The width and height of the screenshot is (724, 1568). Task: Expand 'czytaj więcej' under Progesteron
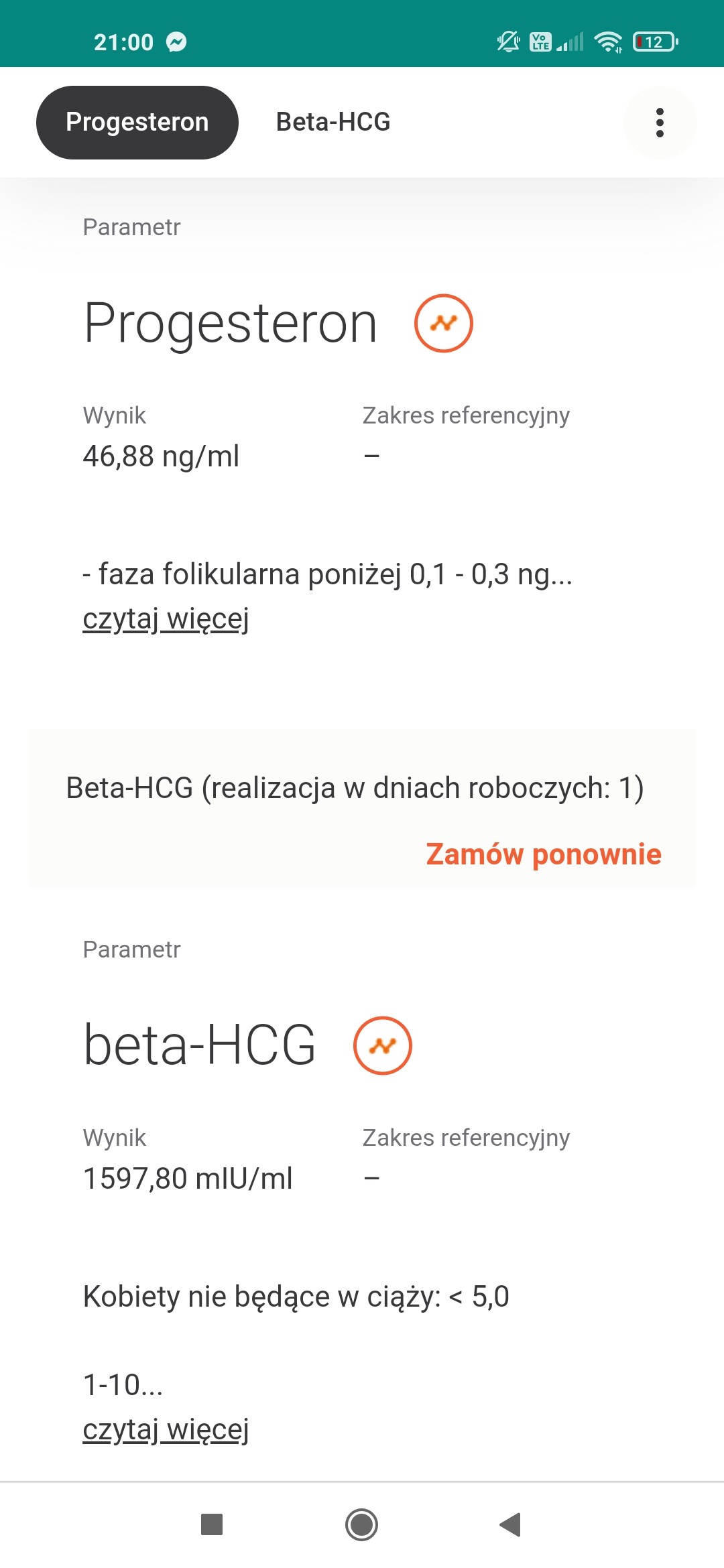(x=166, y=619)
